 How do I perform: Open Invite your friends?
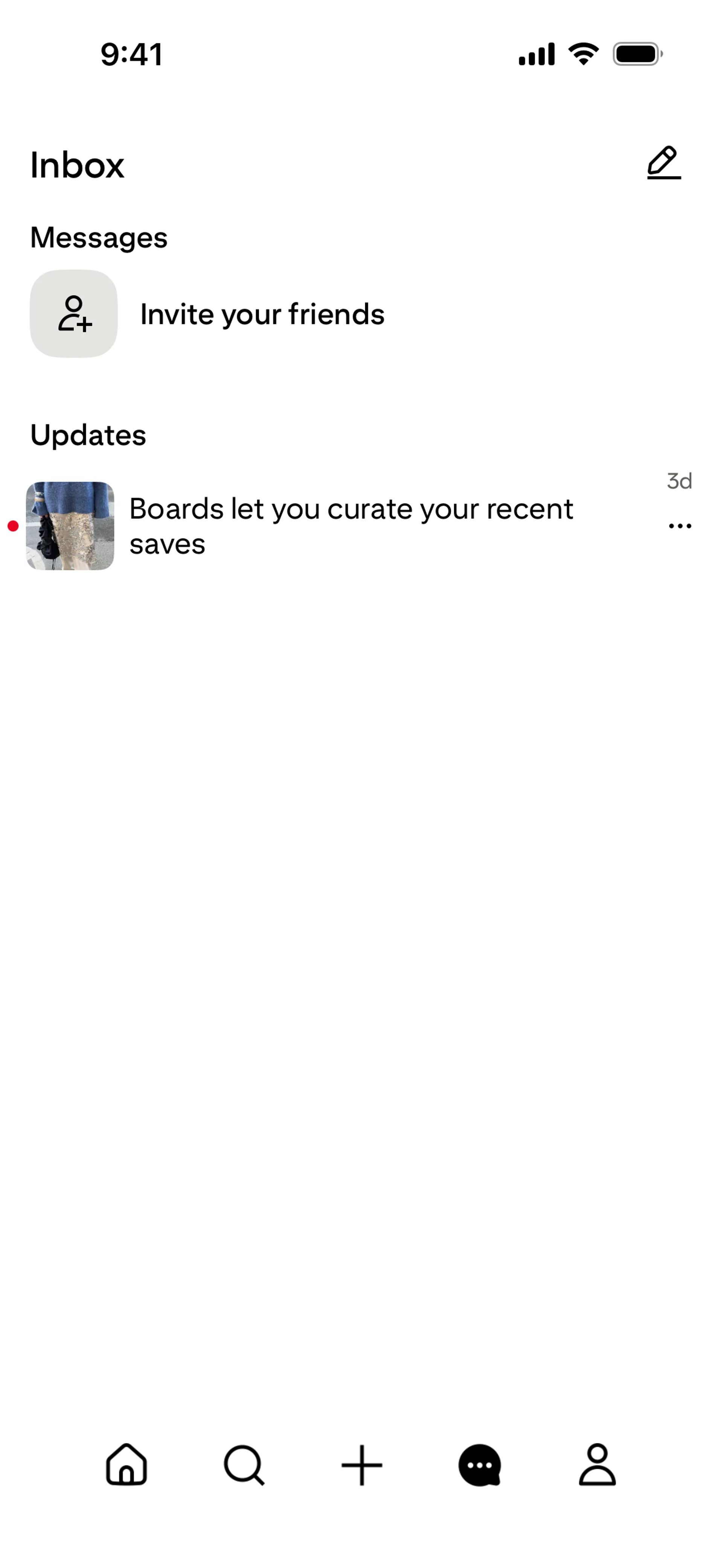coord(262,314)
